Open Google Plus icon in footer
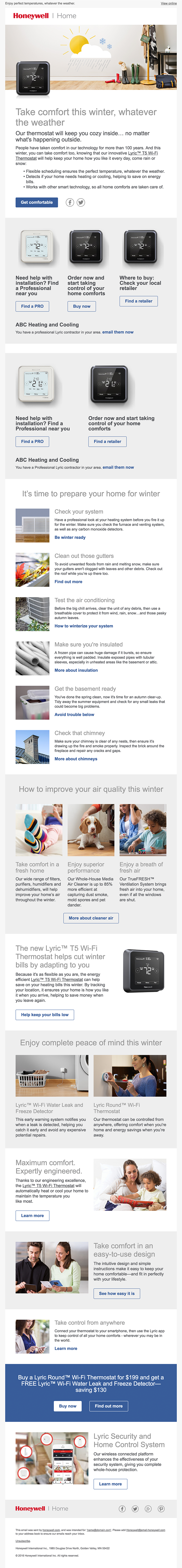 [148, 1509]
